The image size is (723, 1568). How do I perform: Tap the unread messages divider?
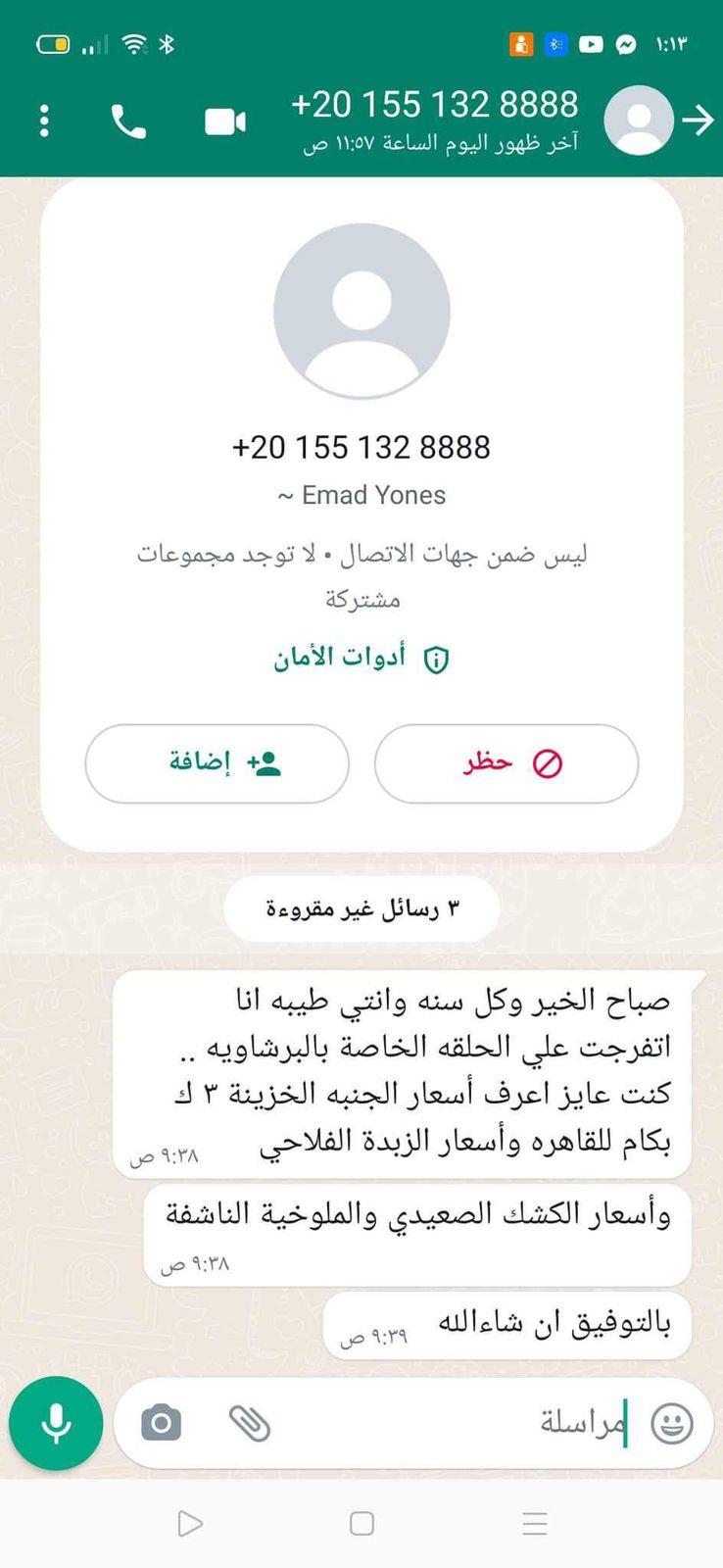(x=361, y=908)
